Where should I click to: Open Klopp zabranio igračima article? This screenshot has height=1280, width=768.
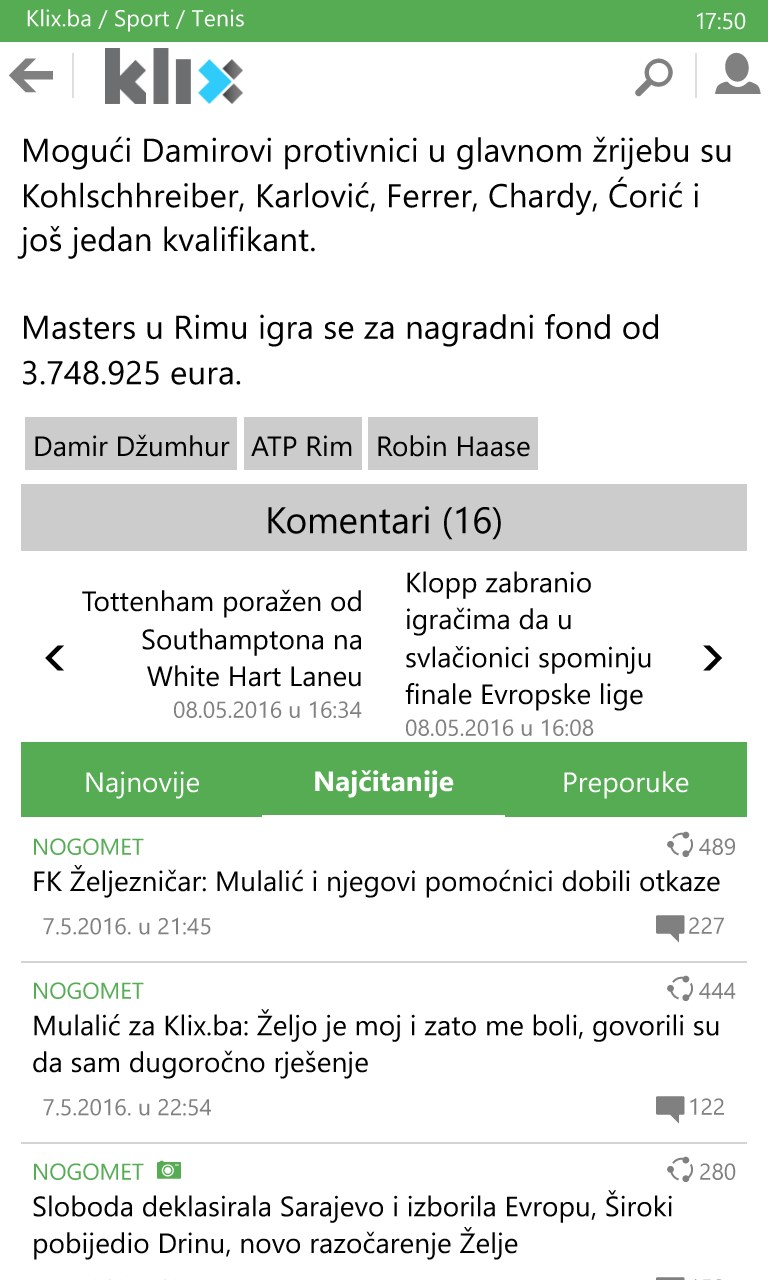click(x=528, y=640)
